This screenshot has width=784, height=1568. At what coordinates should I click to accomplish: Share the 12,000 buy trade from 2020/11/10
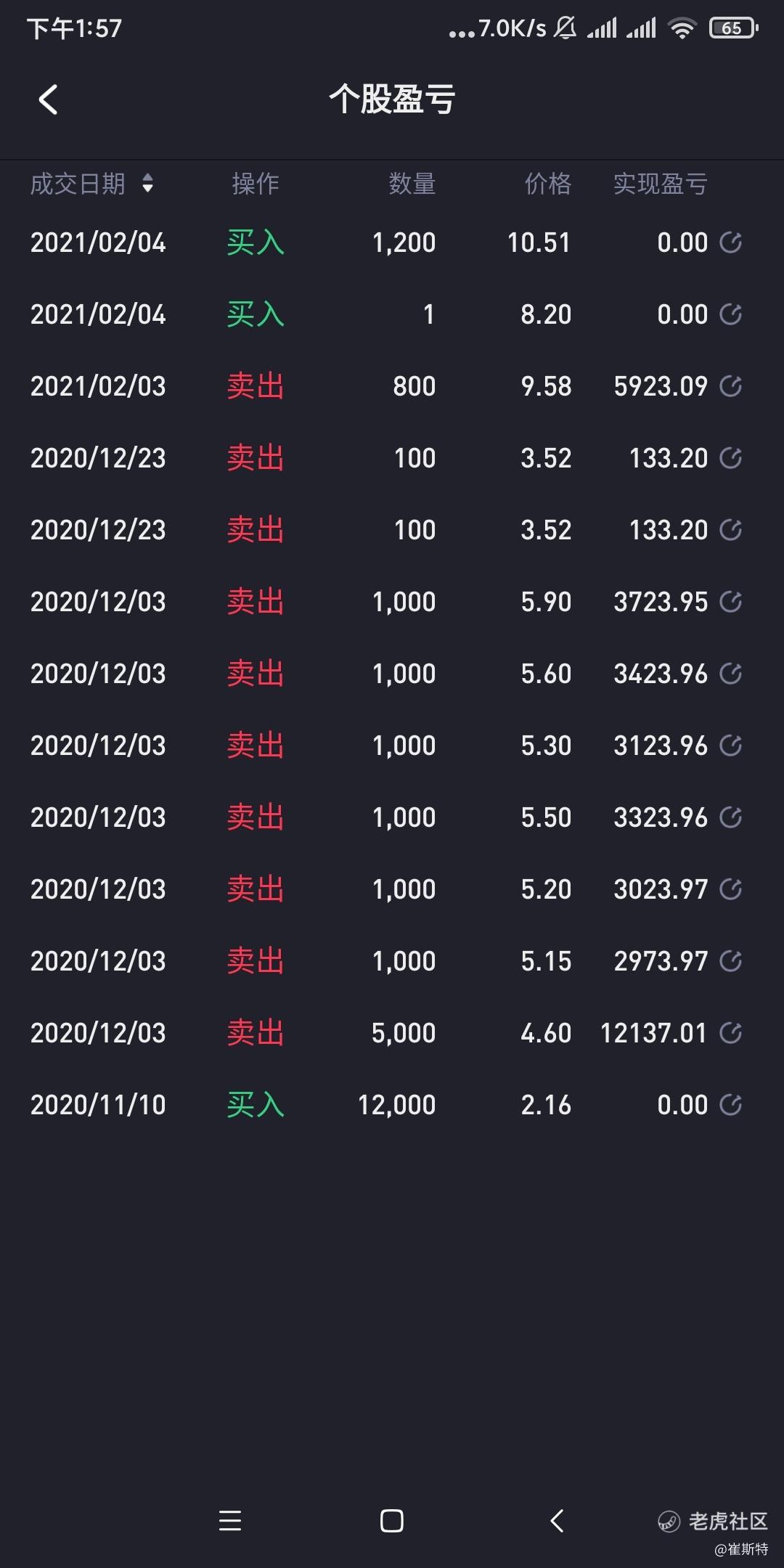pos(730,1105)
